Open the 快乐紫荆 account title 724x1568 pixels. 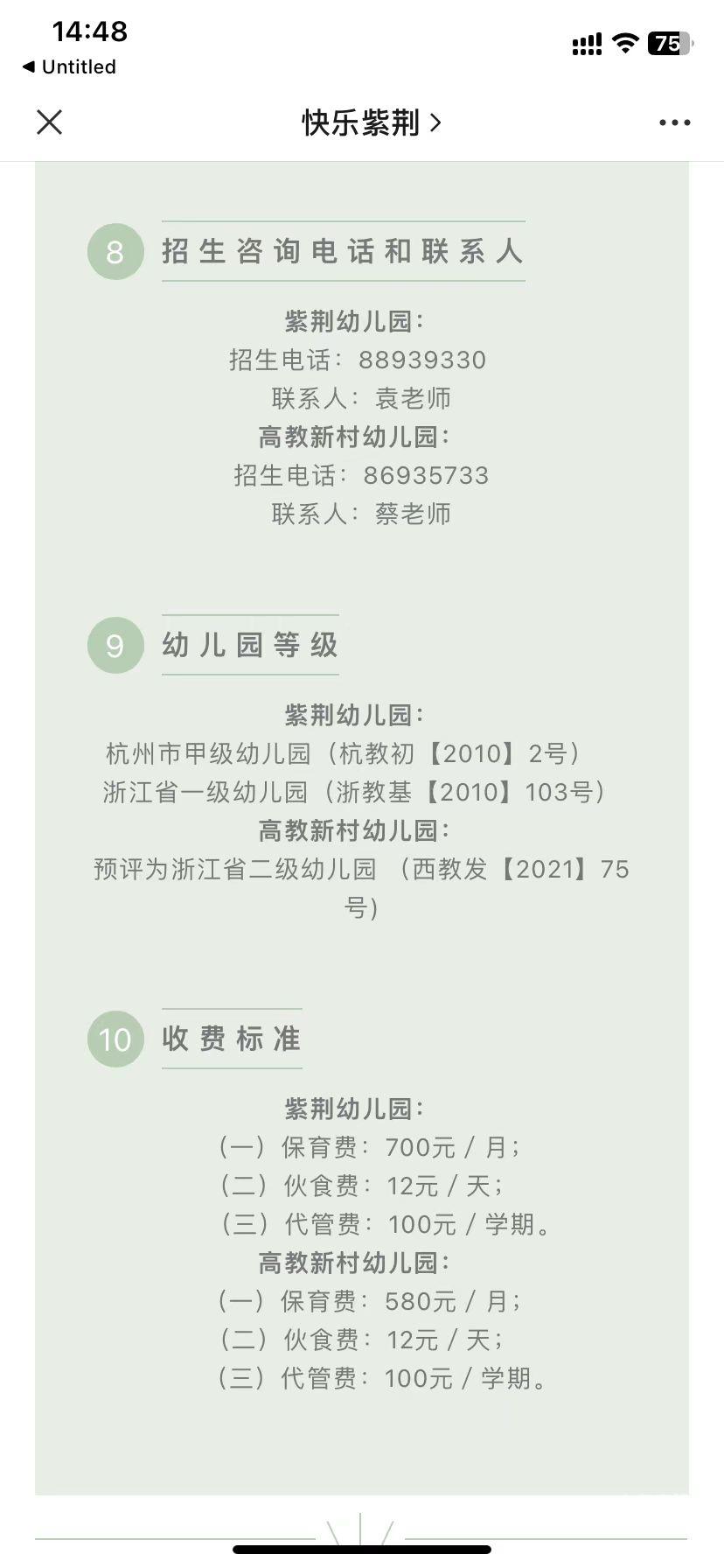point(371,122)
